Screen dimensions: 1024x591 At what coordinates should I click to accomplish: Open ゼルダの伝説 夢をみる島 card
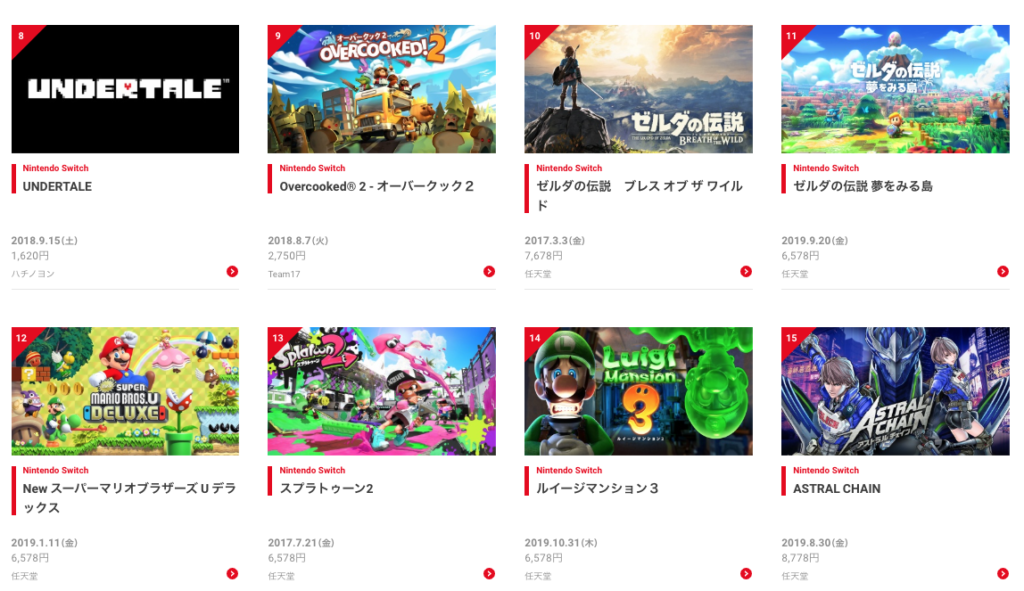(x=895, y=89)
